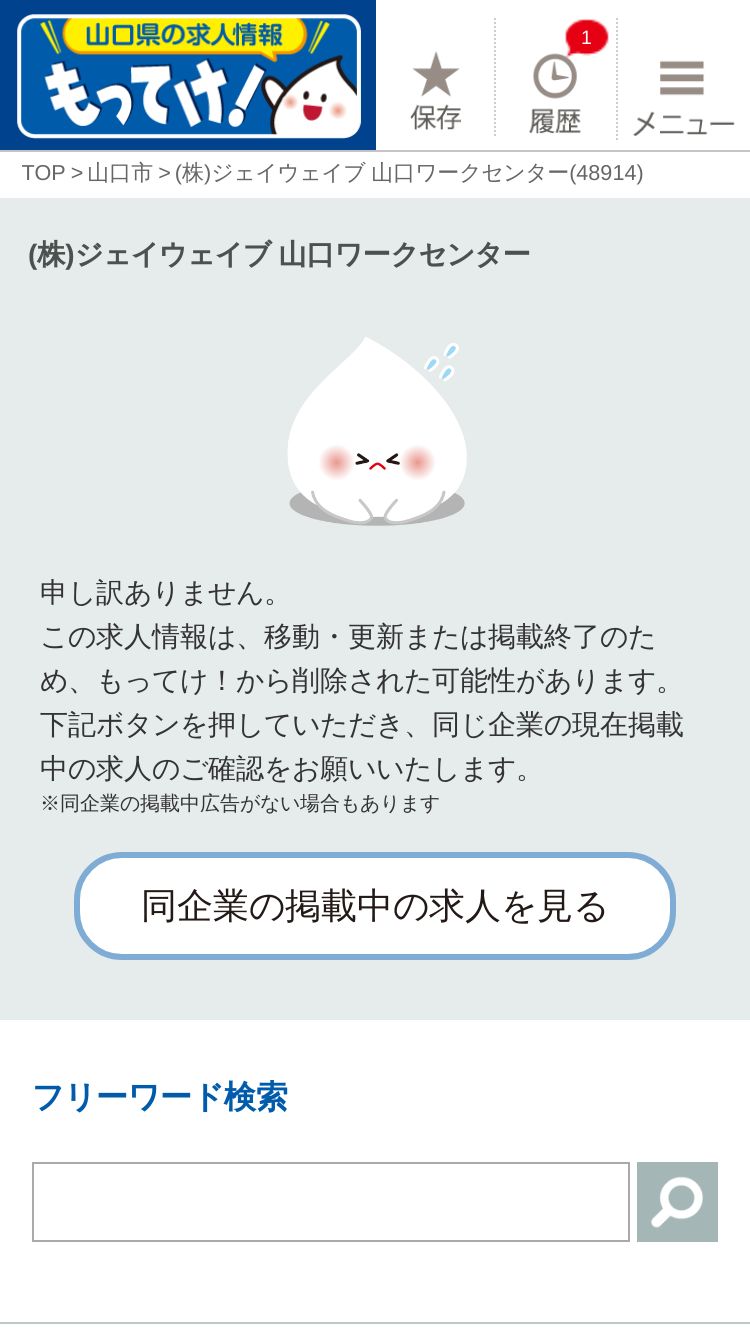The image size is (750, 1334).
Task: Go to TOP in the breadcrumb
Action: [x=43, y=173]
